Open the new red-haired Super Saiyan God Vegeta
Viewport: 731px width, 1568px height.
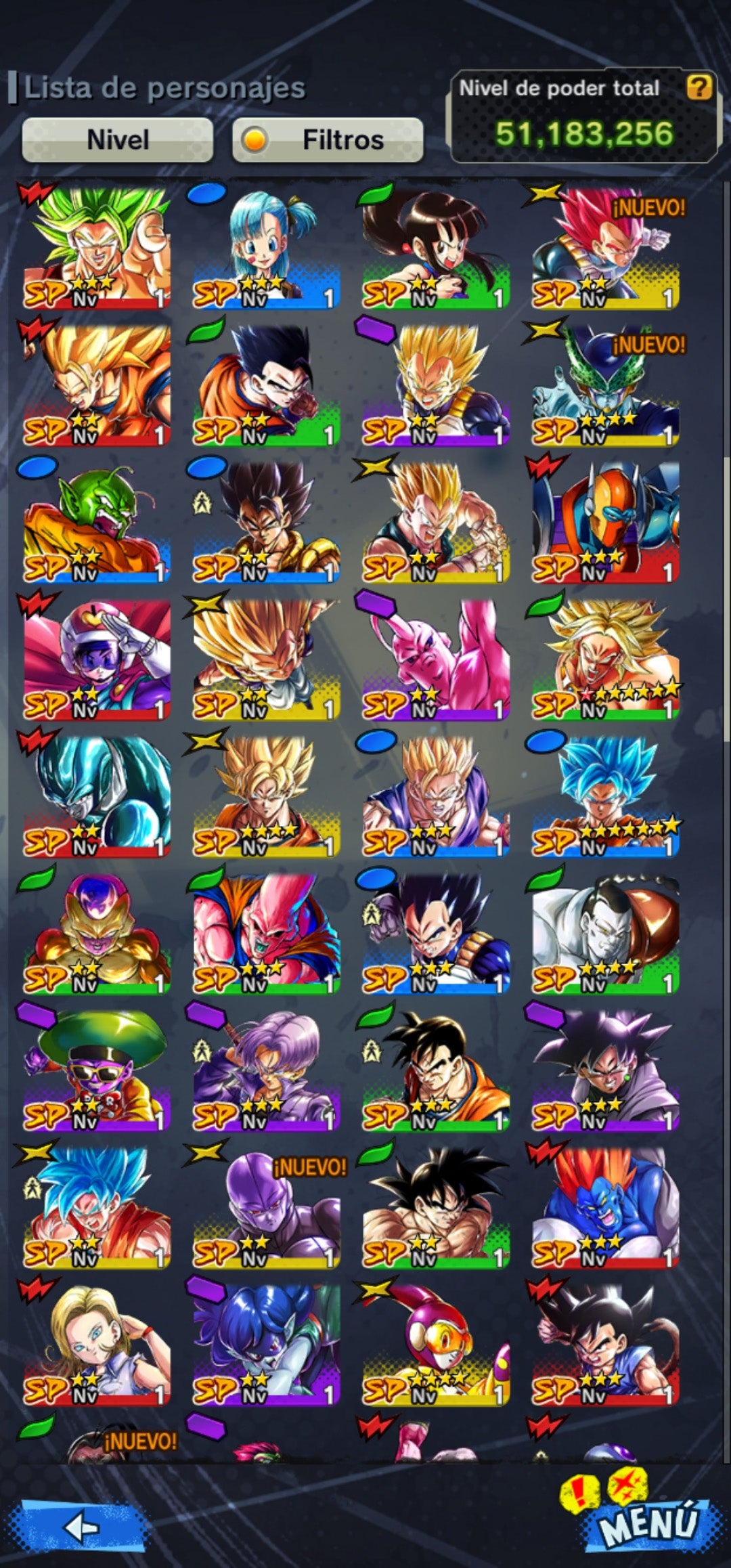tap(605, 248)
